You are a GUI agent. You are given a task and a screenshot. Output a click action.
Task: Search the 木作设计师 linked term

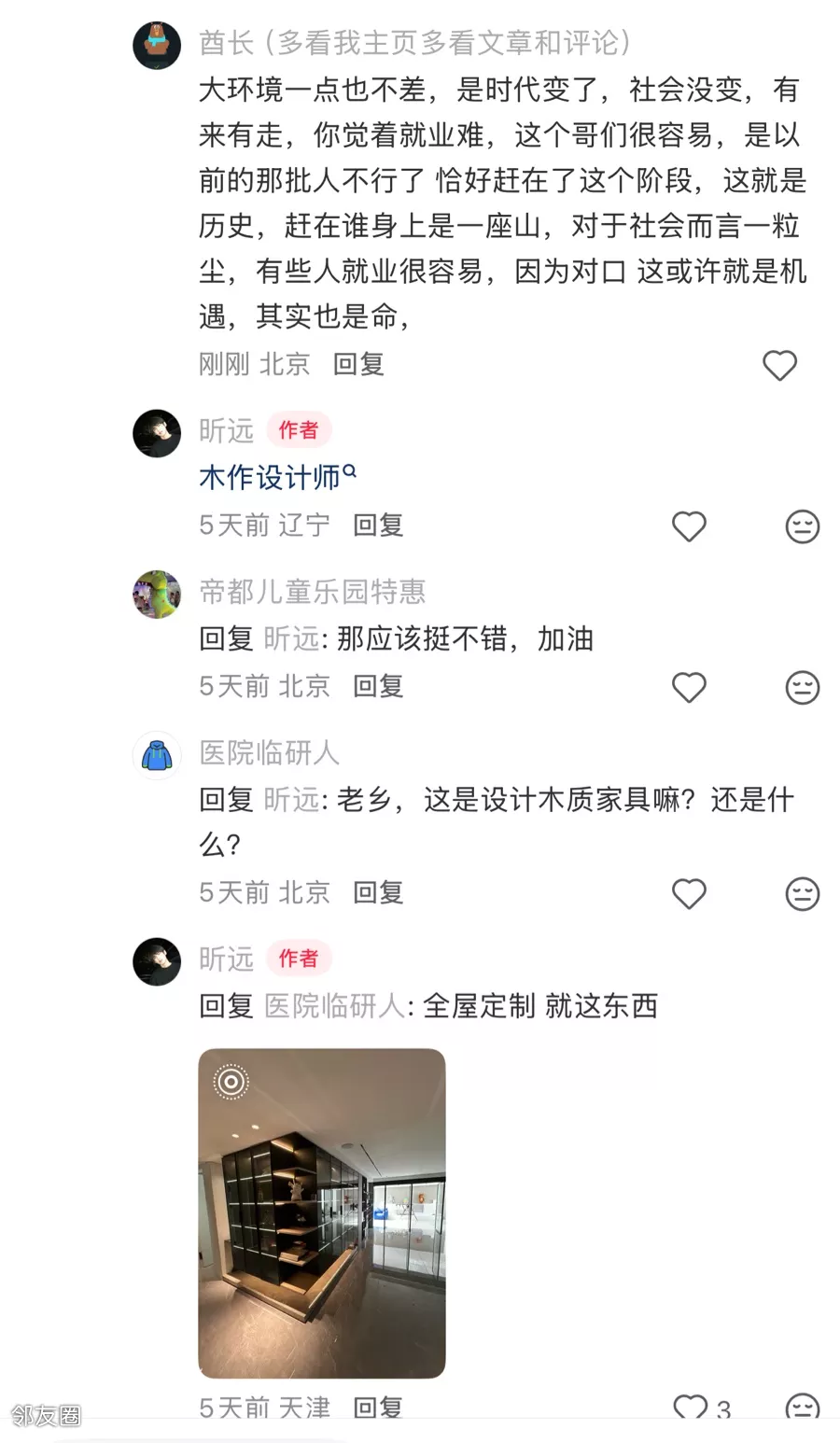277,477
